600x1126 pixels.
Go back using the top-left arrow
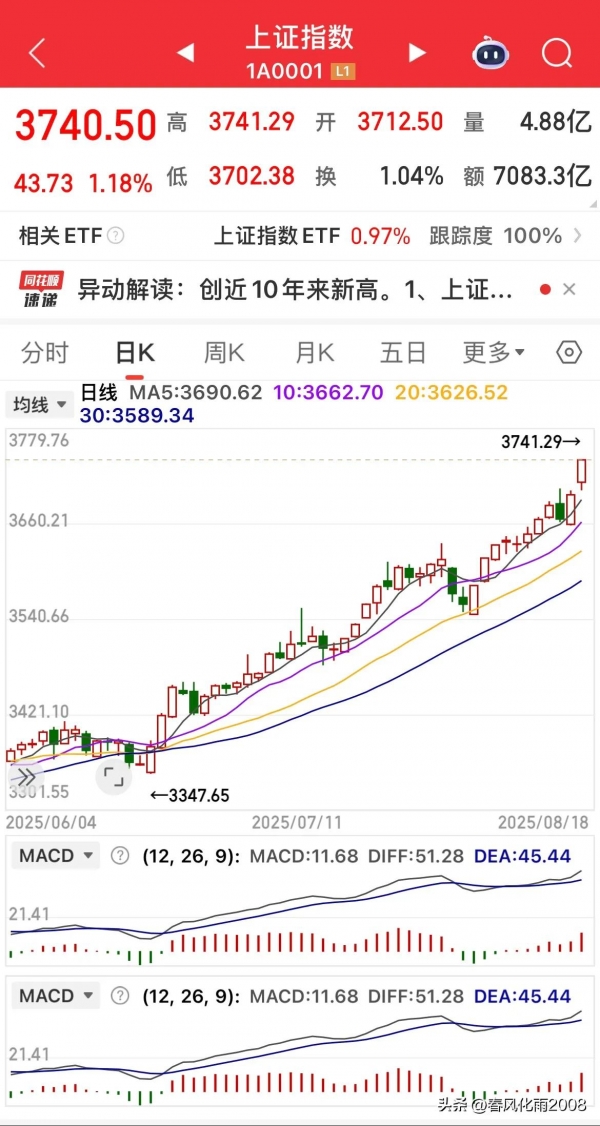[37, 53]
